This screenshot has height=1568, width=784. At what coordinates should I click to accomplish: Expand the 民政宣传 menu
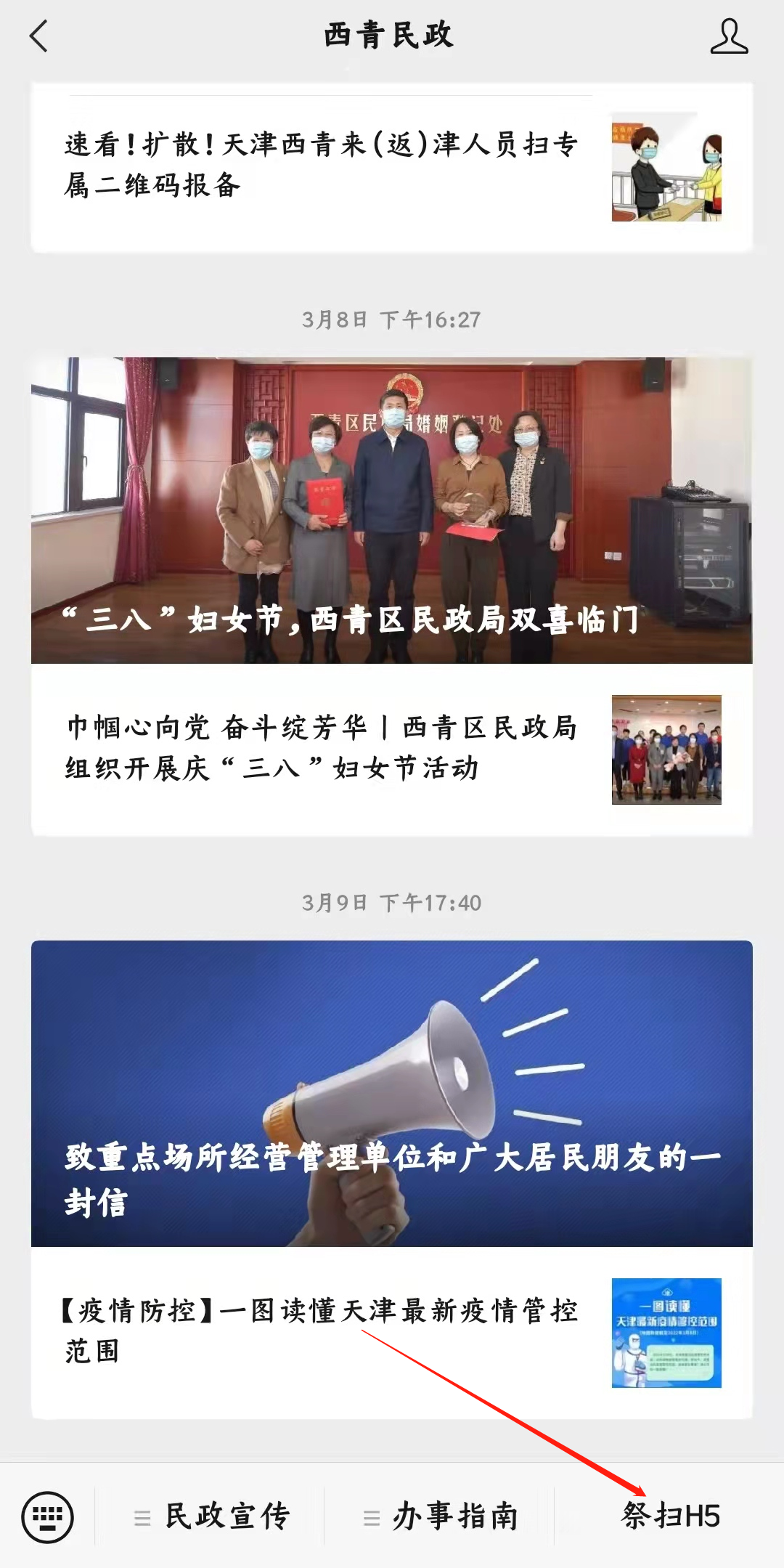pos(211,1516)
